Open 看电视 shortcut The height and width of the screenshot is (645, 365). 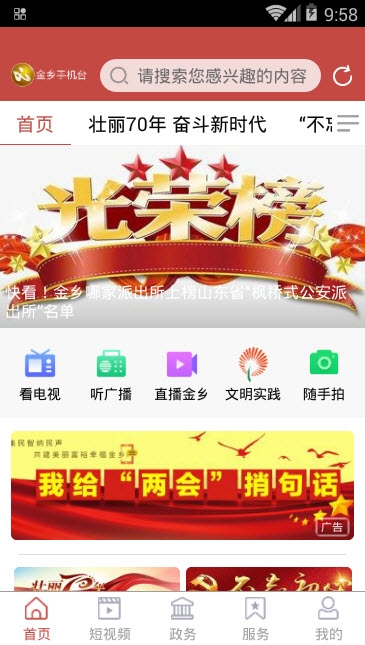(40, 375)
